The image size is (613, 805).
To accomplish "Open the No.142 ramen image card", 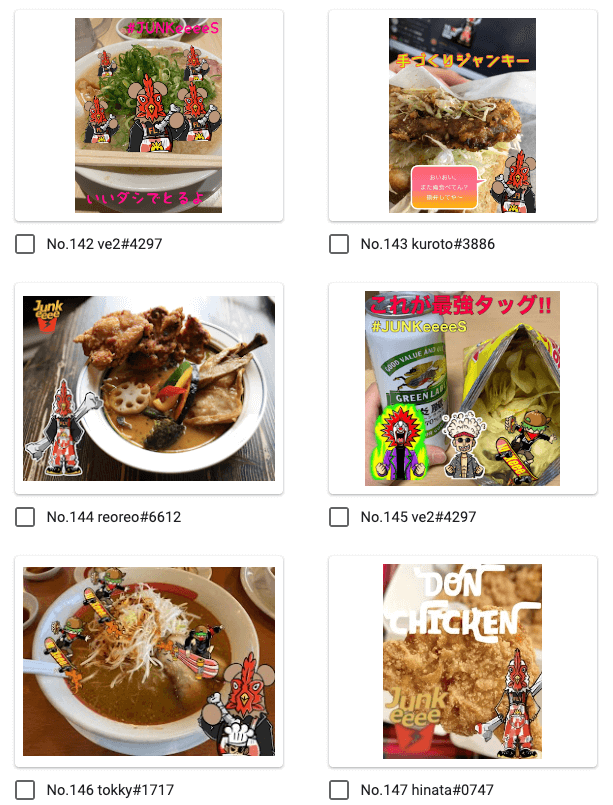I will pos(148,115).
